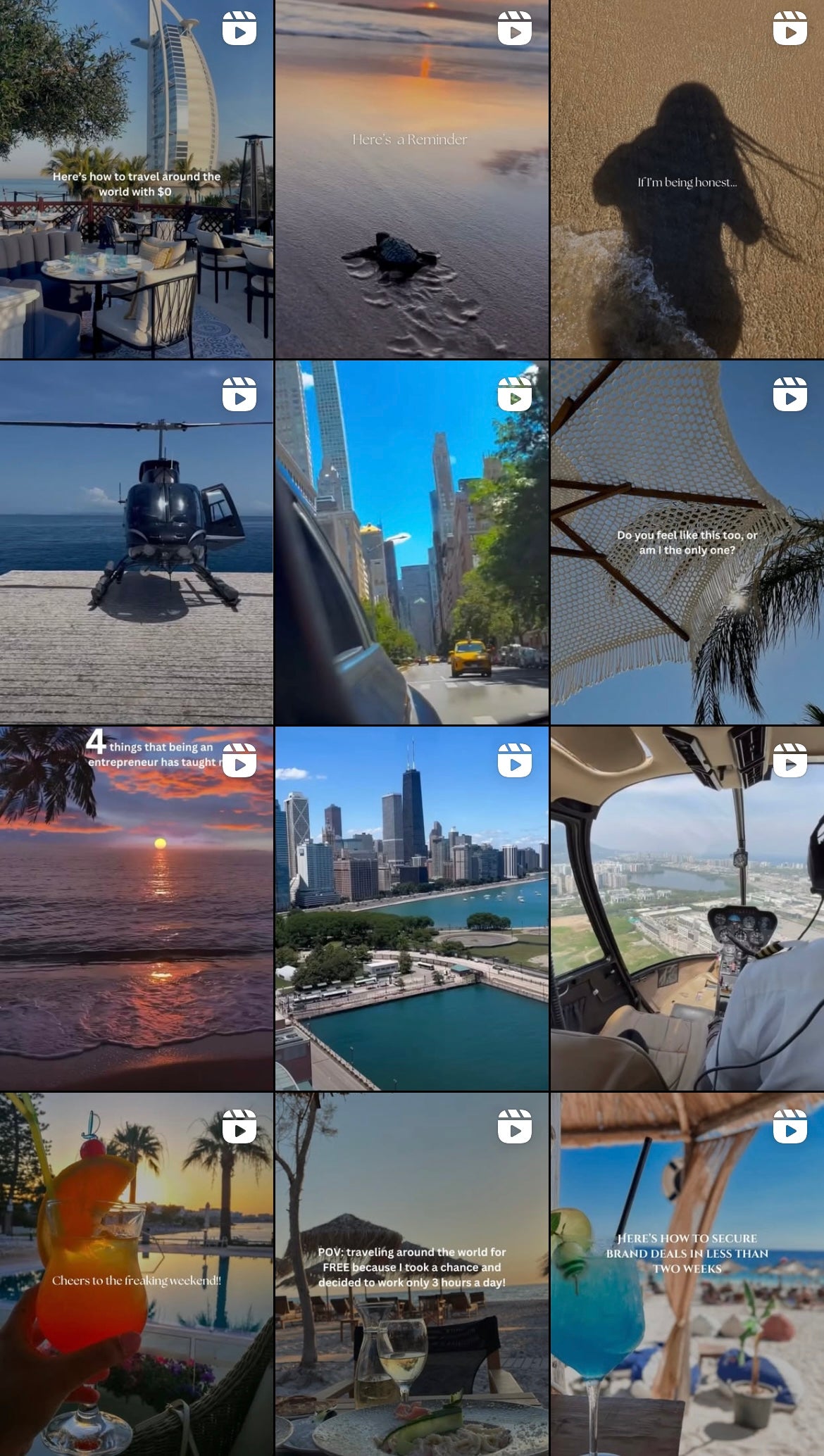Play 'Cheers to the freaking weekend' reel
Viewport: 824px width, 1456px height.
(137, 1274)
